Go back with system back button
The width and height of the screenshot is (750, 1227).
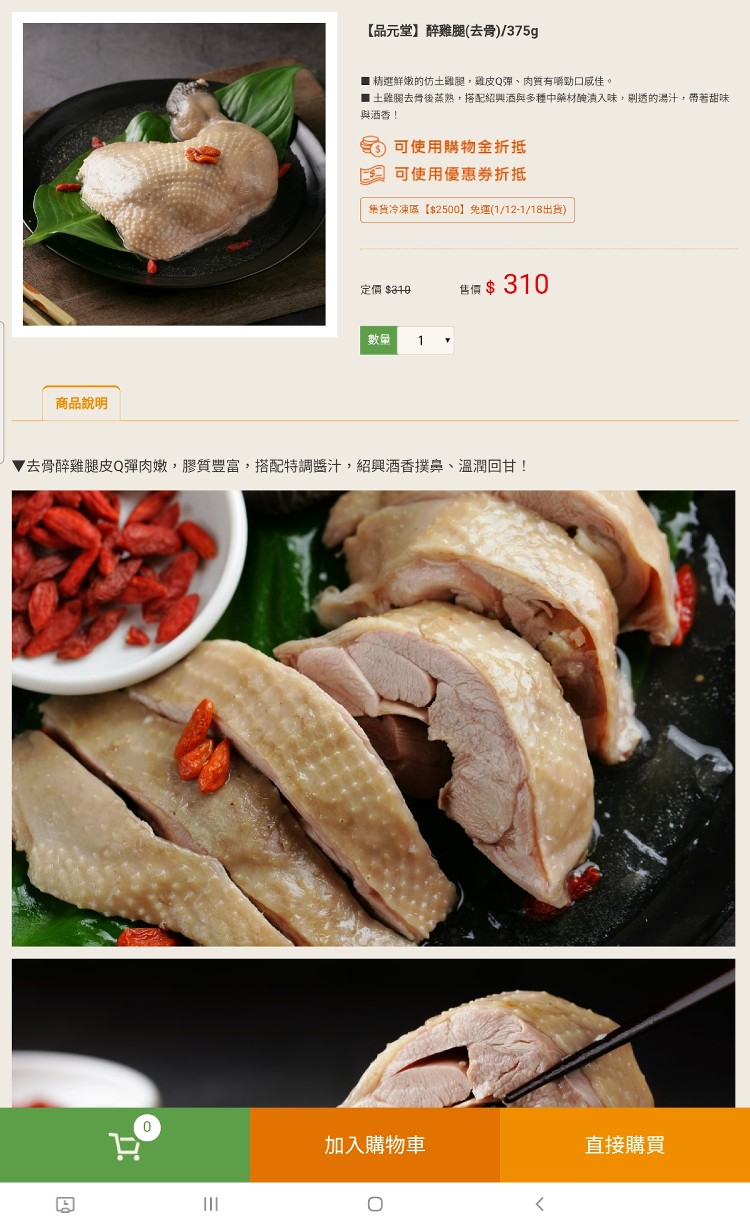[x=539, y=1204]
